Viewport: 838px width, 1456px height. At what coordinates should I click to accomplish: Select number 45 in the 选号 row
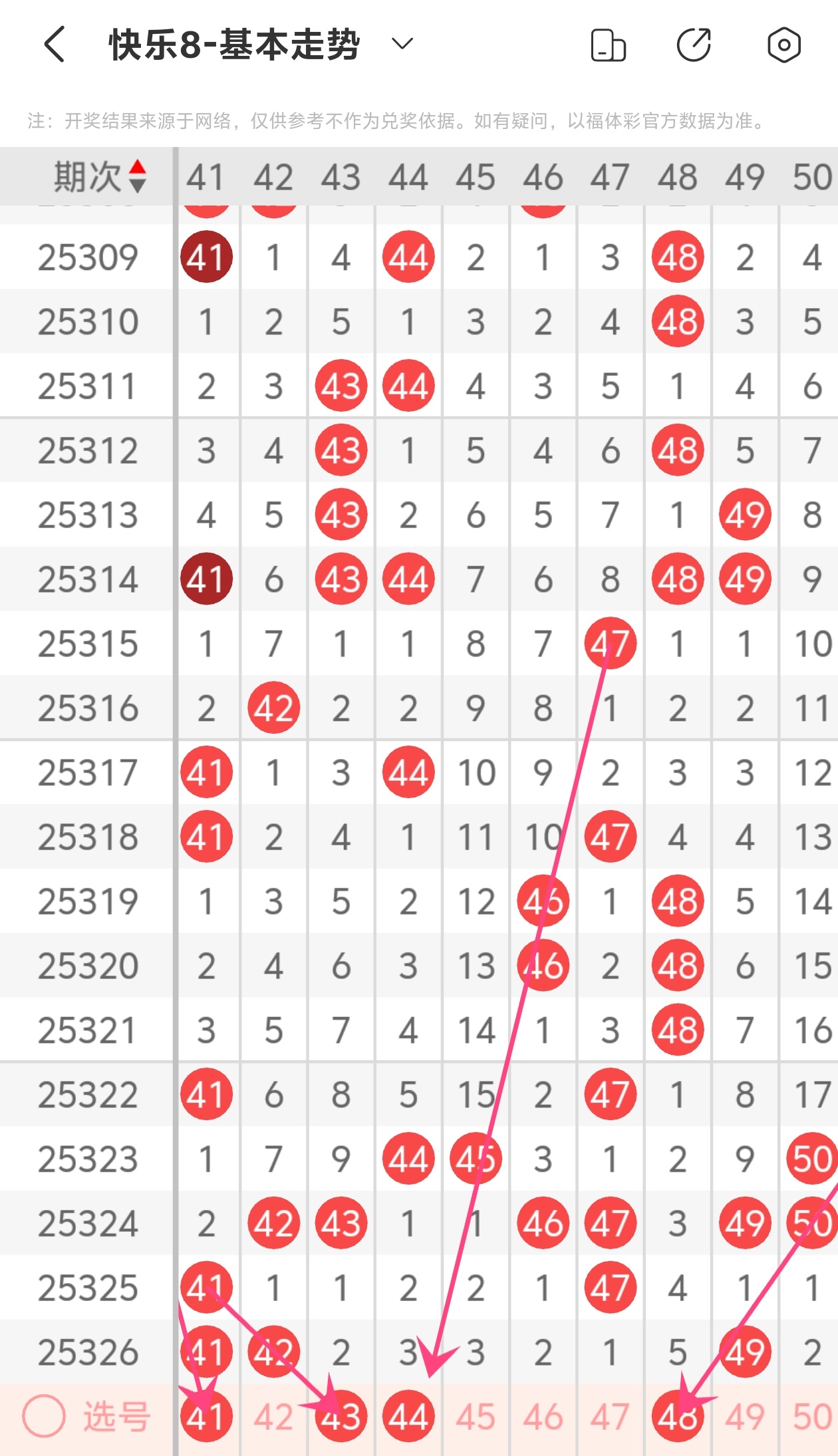pyautogui.click(x=476, y=1416)
